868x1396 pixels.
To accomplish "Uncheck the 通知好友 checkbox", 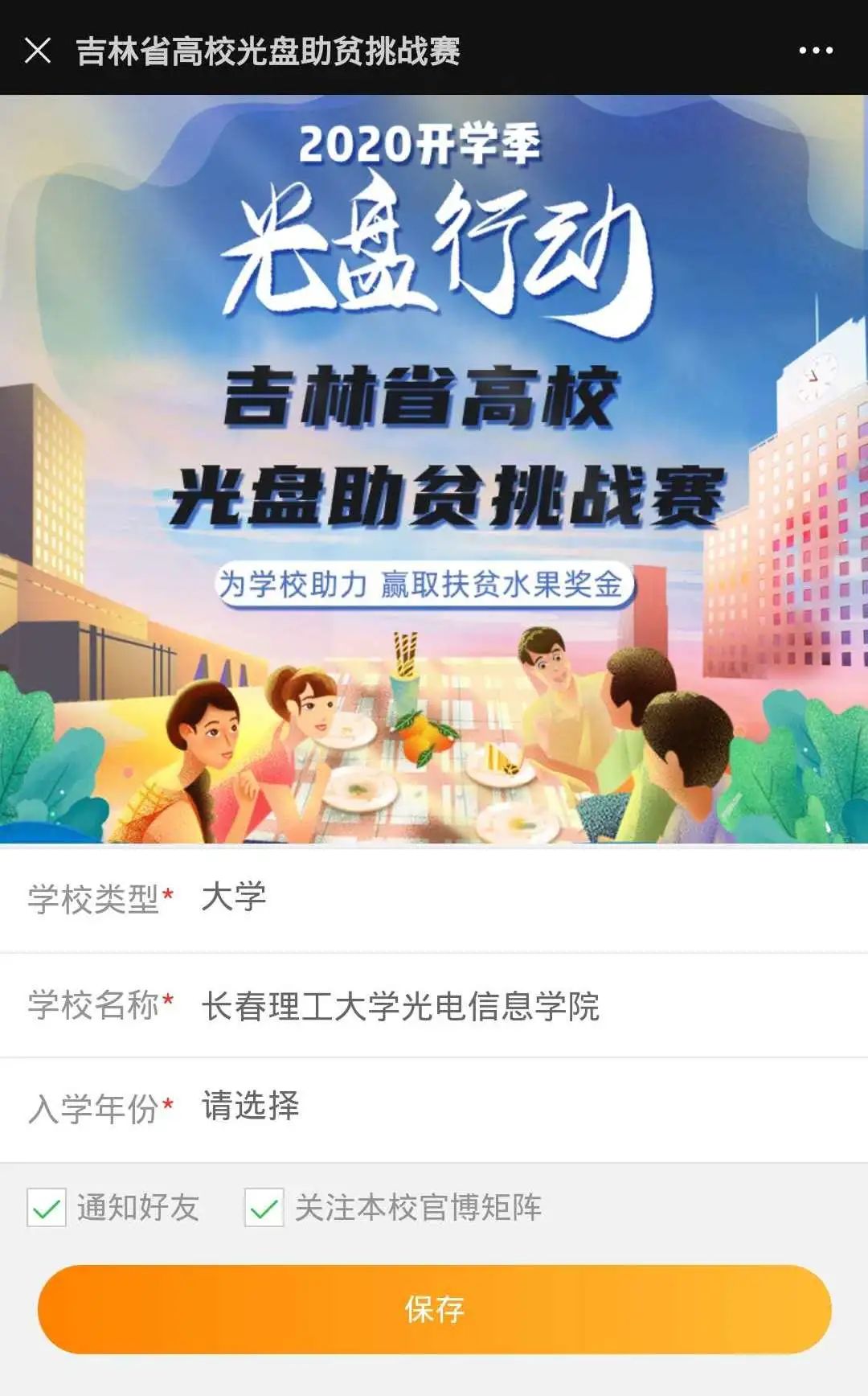I will pyautogui.click(x=47, y=1208).
